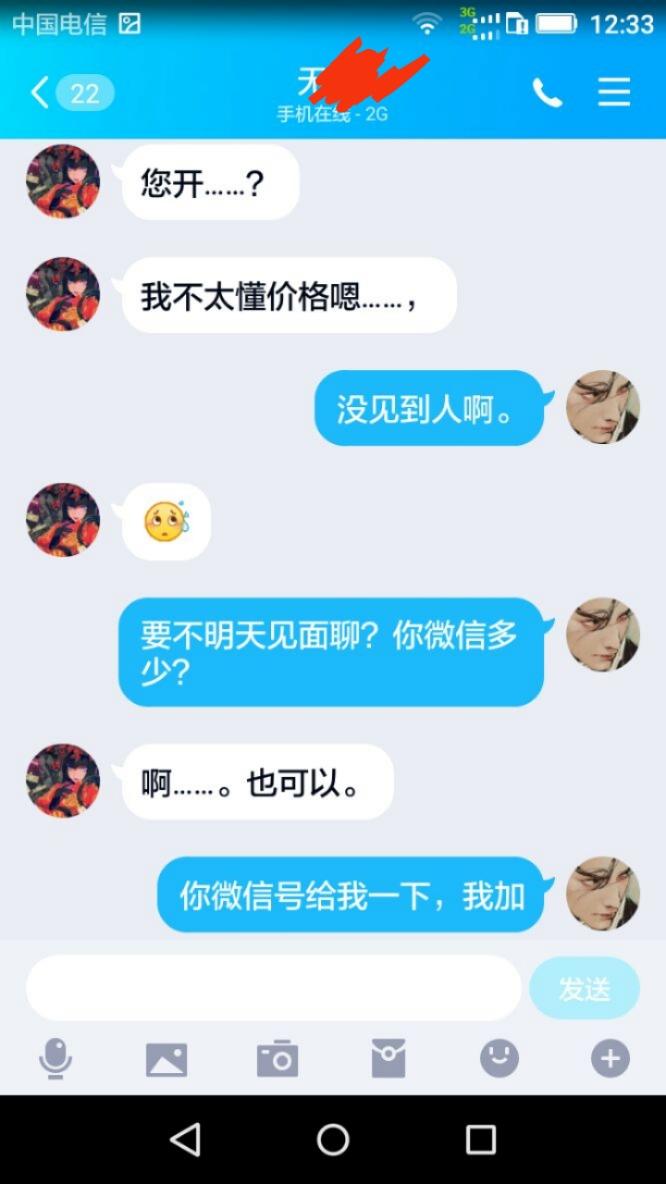Open the sender's avatar beside 您开……?
The height and width of the screenshot is (1184, 666).
click(x=63, y=182)
